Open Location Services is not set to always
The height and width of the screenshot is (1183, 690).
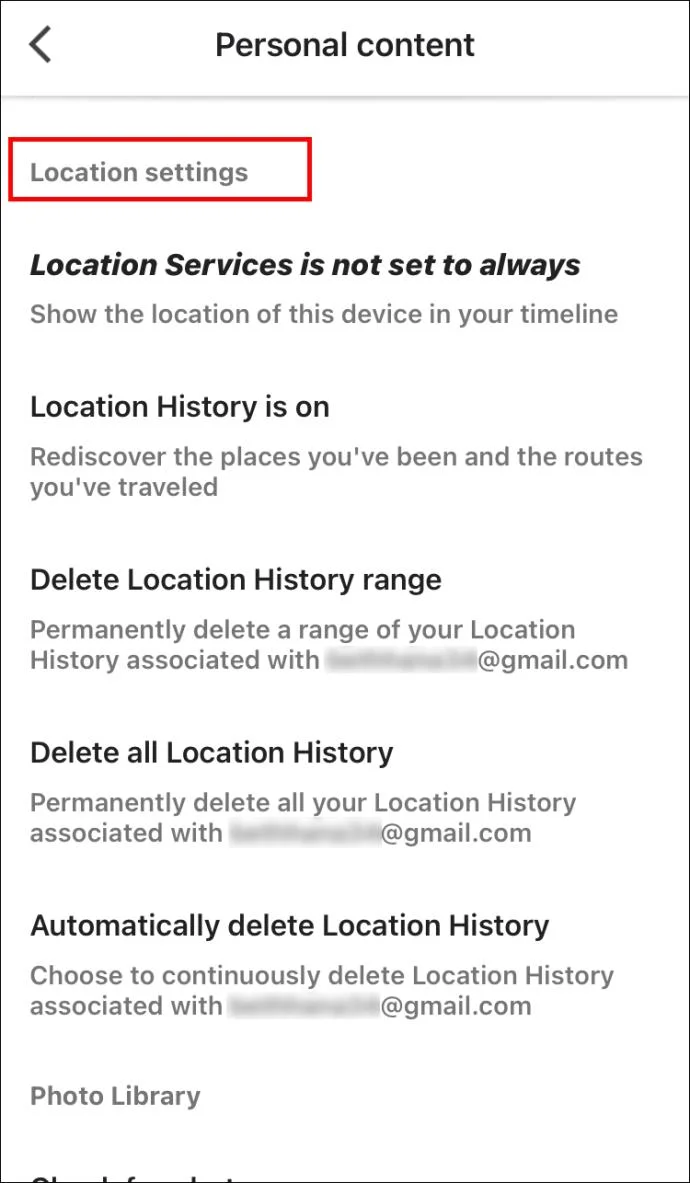(305, 265)
